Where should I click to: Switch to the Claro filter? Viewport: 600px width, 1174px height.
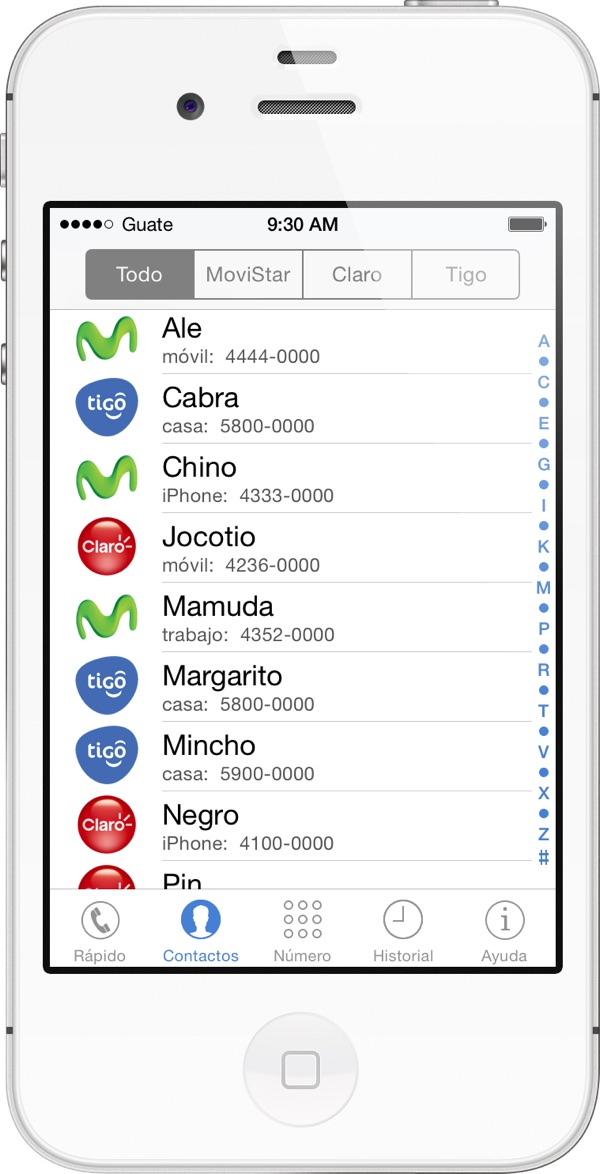[357, 274]
